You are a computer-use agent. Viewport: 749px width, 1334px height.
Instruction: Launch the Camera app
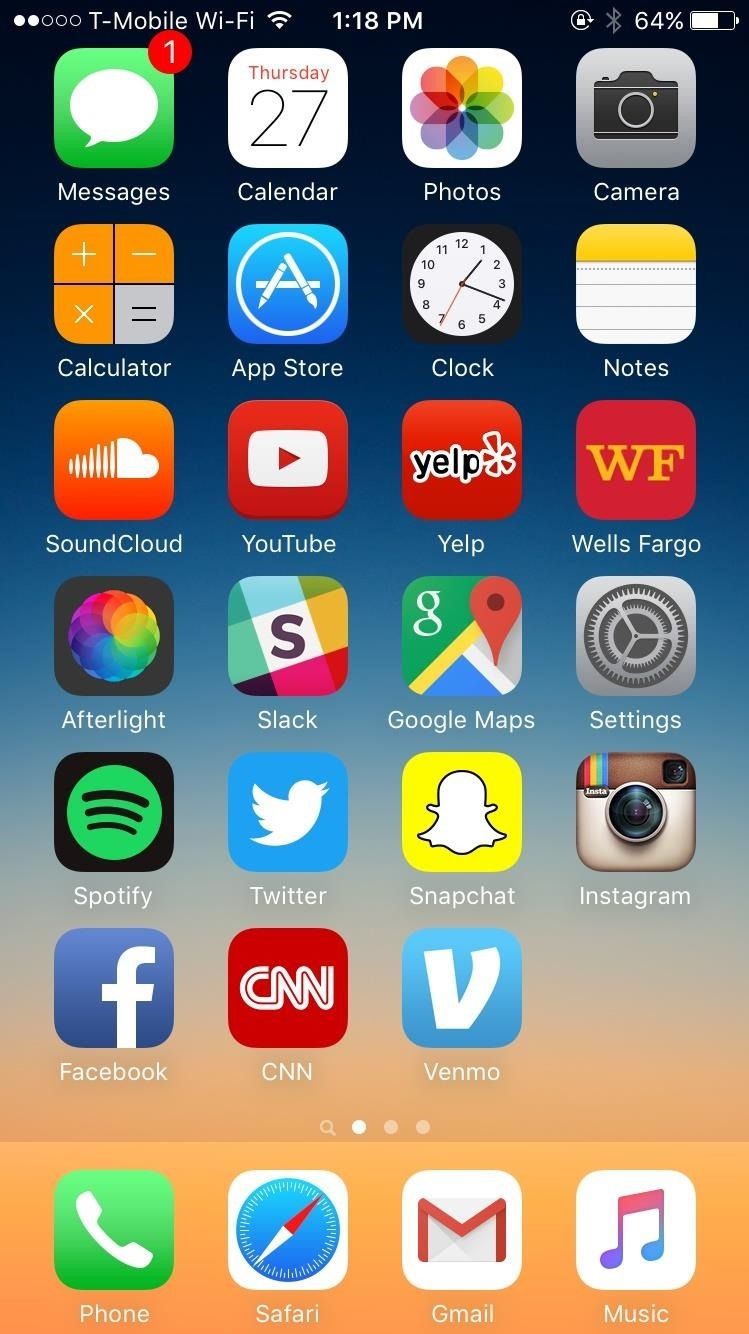point(636,108)
